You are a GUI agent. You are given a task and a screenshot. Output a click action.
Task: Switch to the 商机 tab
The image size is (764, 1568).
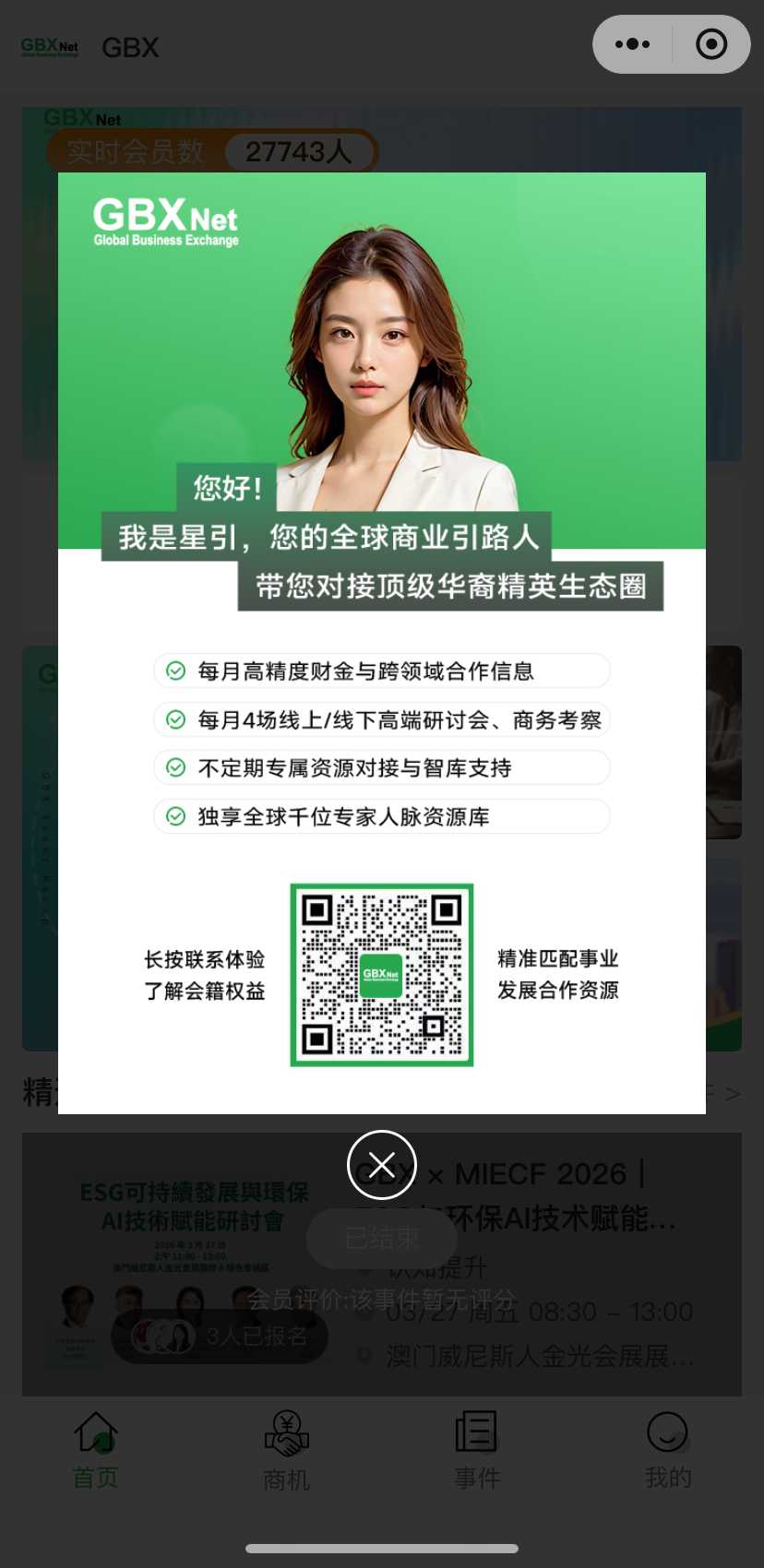tap(286, 1451)
